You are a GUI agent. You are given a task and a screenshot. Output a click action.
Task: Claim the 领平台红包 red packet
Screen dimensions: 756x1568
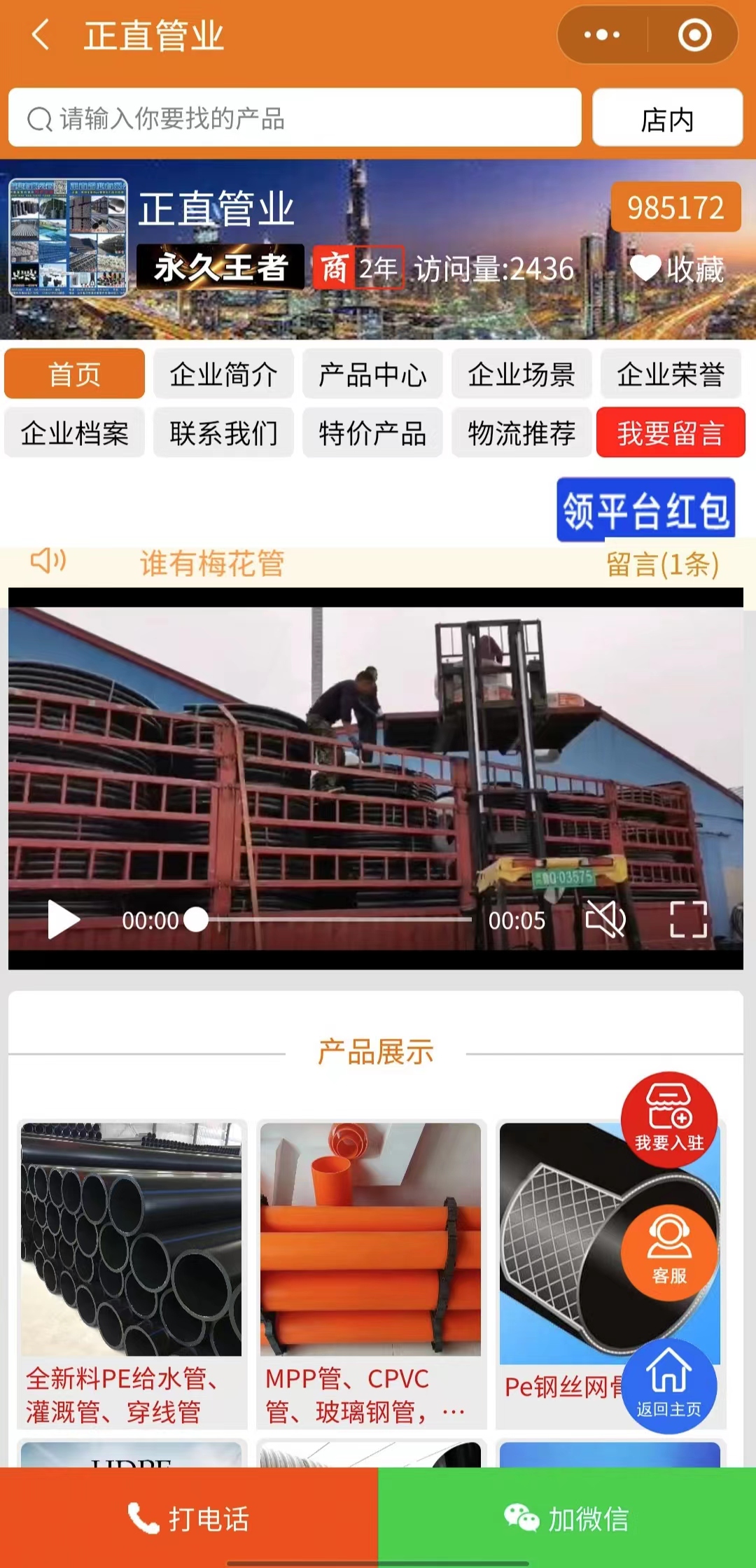645,510
